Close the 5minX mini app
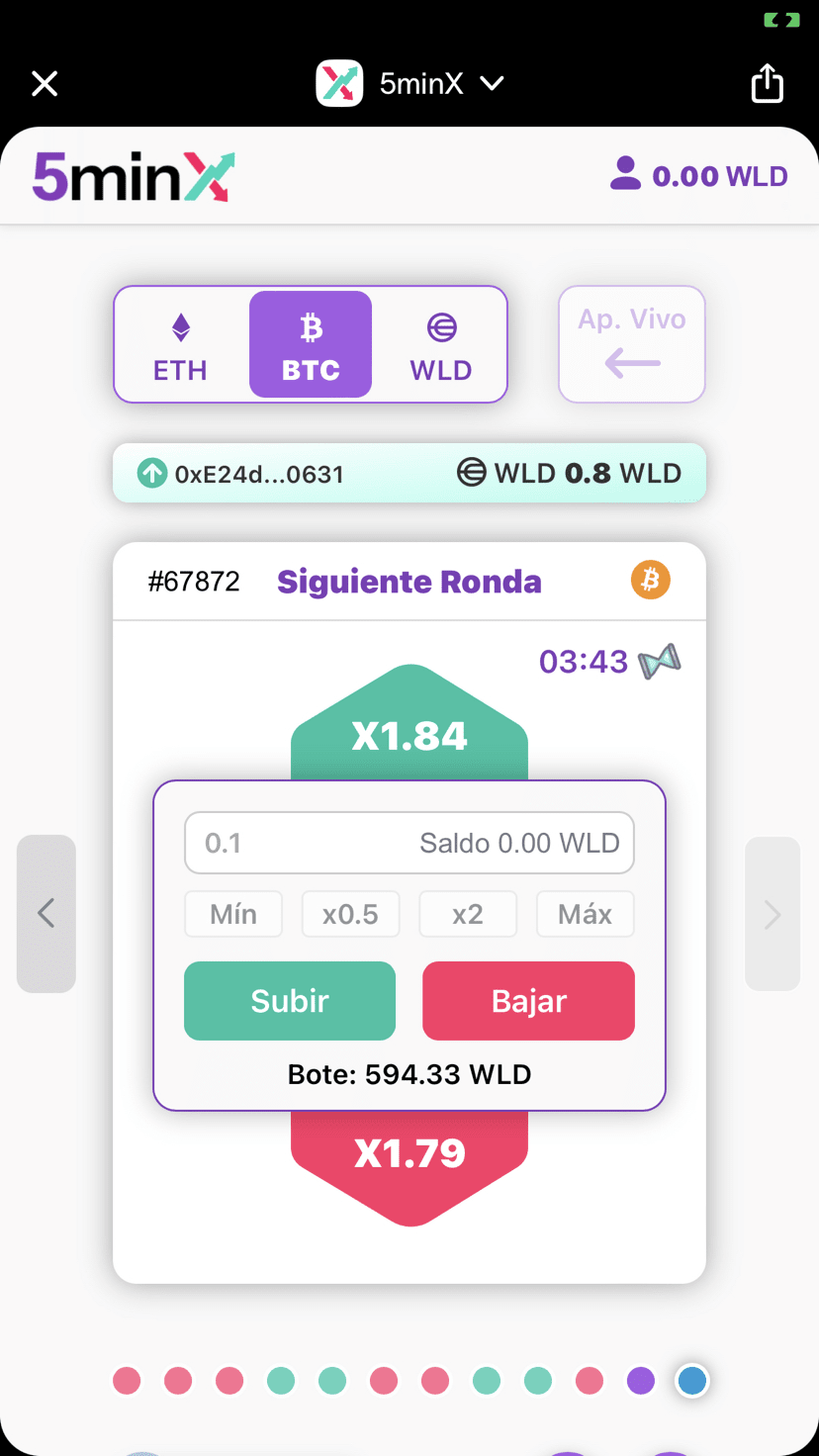This screenshot has width=819, height=1456. [45, 84]
